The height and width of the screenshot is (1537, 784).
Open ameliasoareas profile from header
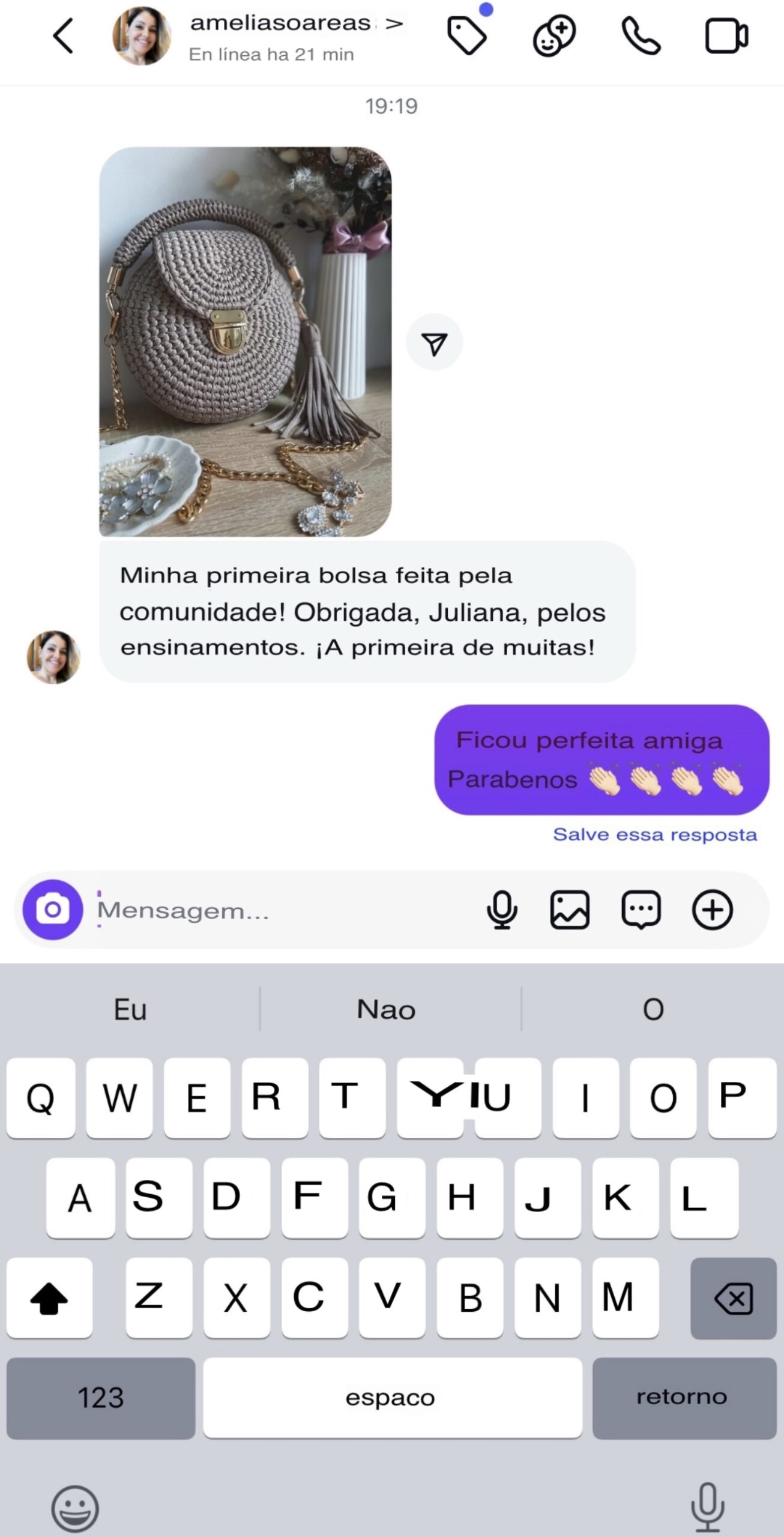(x=280, y=24)
